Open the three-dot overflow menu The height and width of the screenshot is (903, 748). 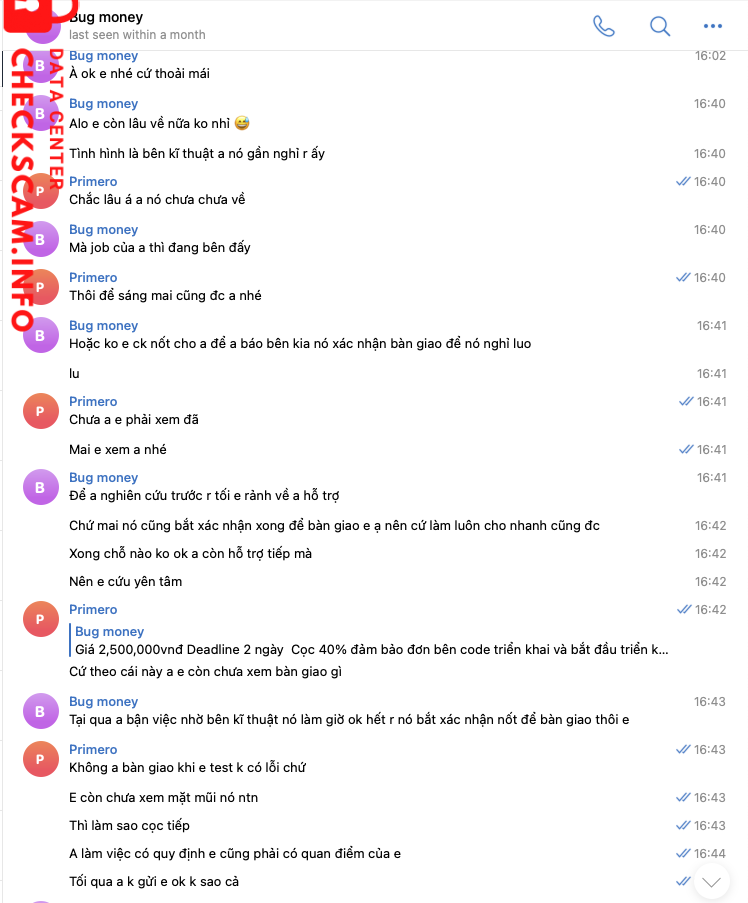coord(712,26)
